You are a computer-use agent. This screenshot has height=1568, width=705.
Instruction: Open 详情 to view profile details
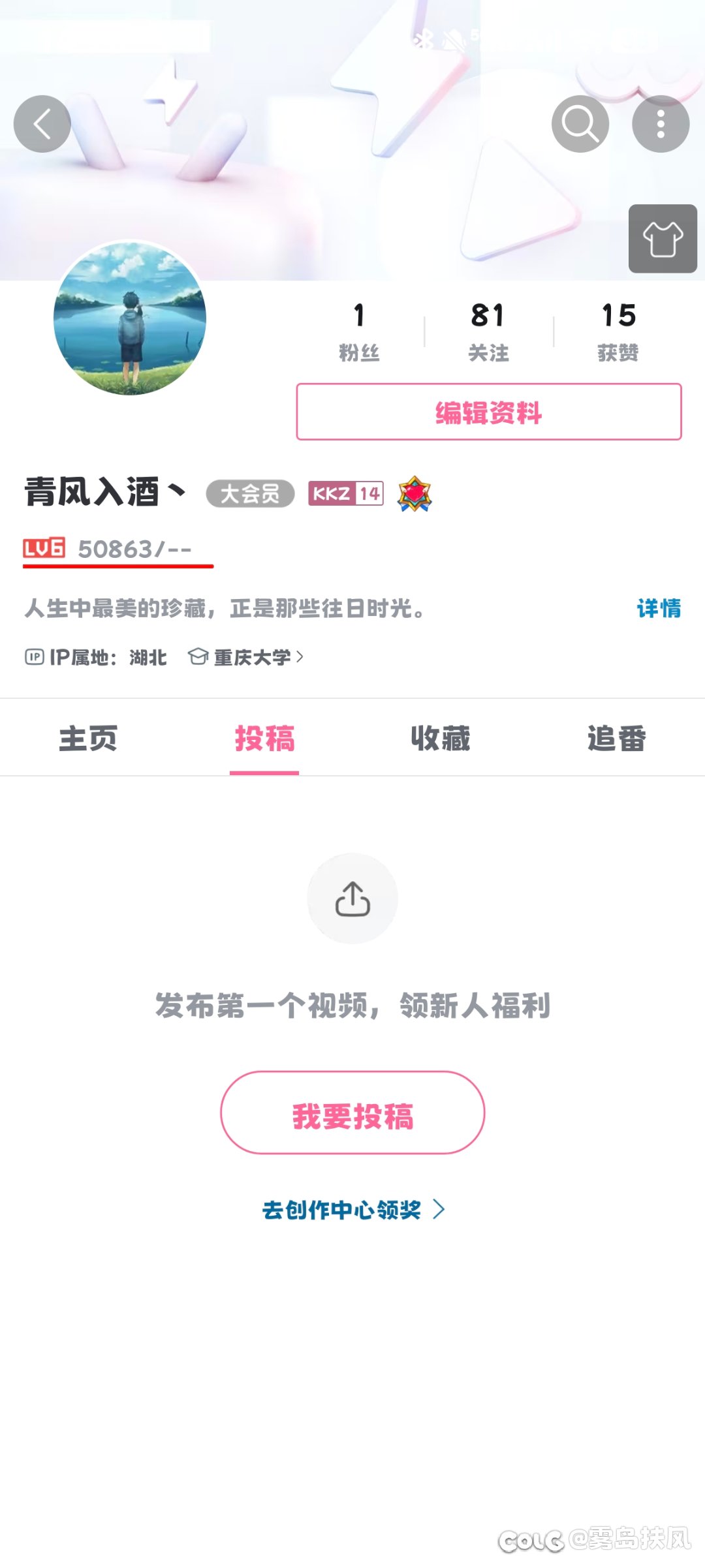(x=658, y=608)
